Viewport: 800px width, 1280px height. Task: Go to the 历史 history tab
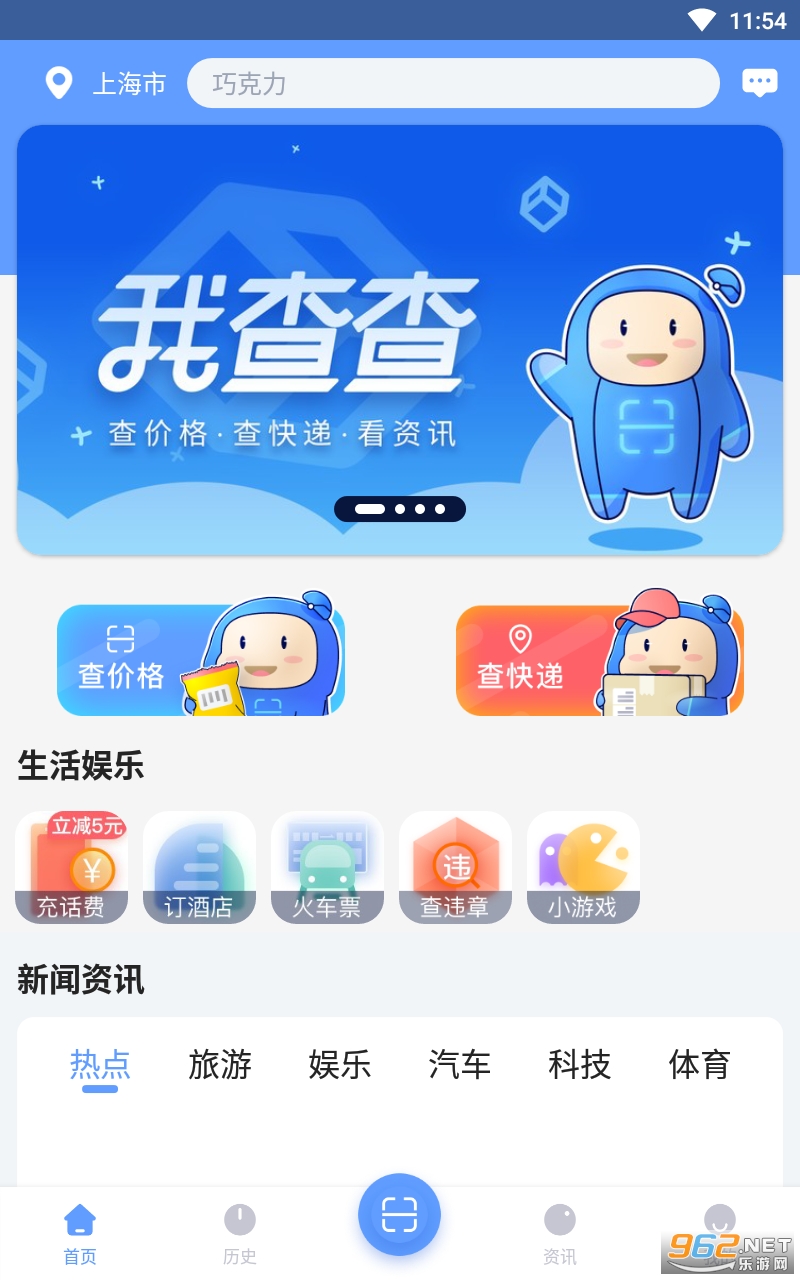click(240, 1234)
